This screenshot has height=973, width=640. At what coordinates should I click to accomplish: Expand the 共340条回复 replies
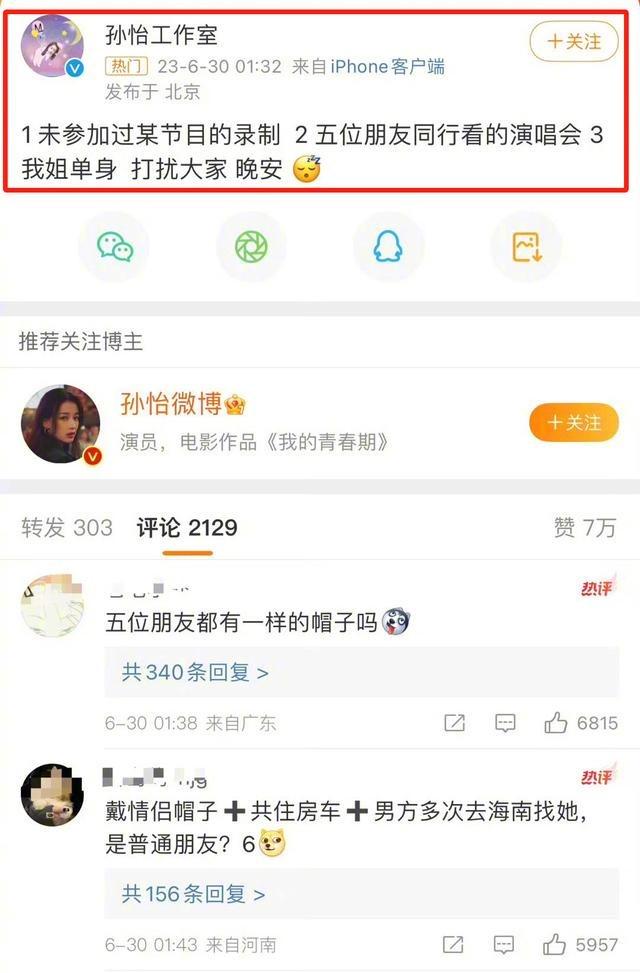tap(195, 672)
